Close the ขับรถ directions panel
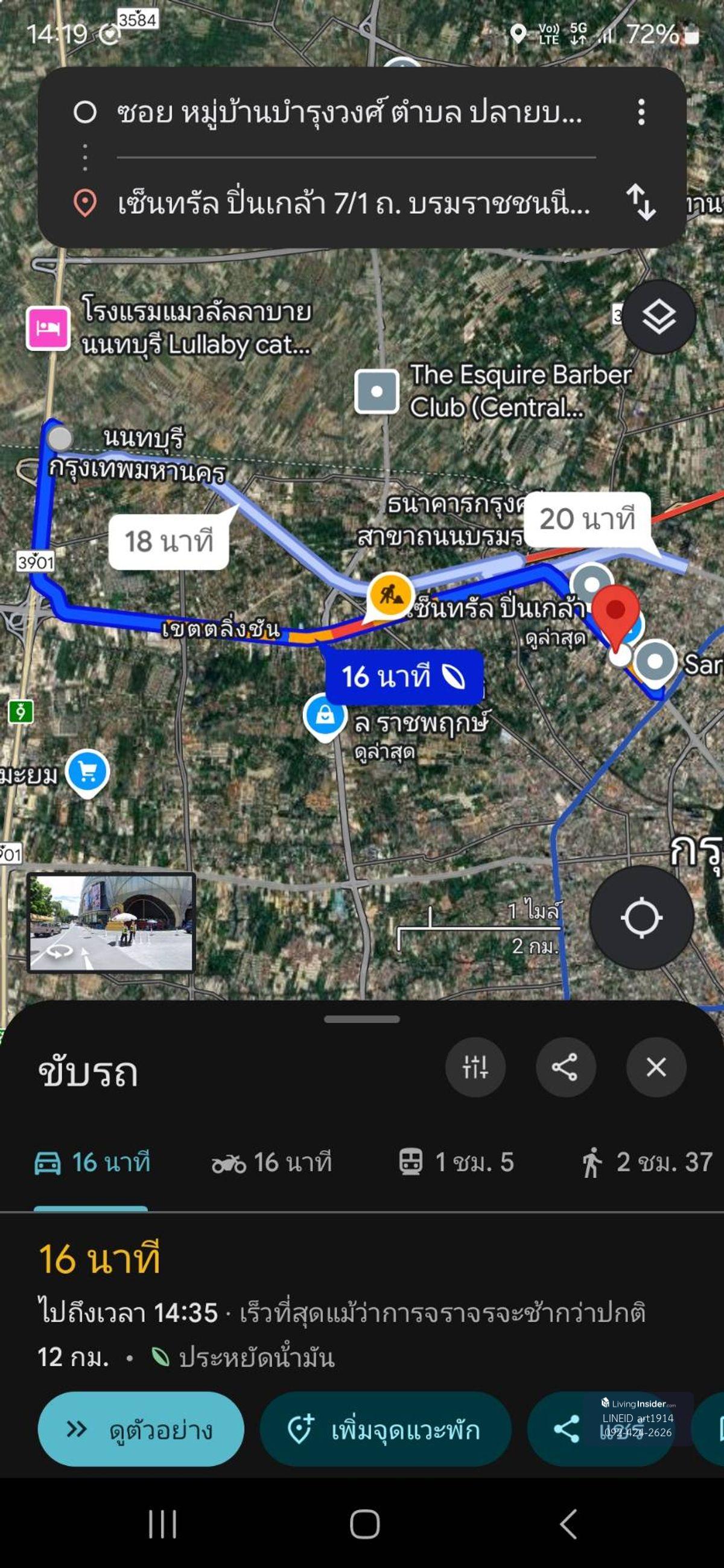 tap(656, 1067)
